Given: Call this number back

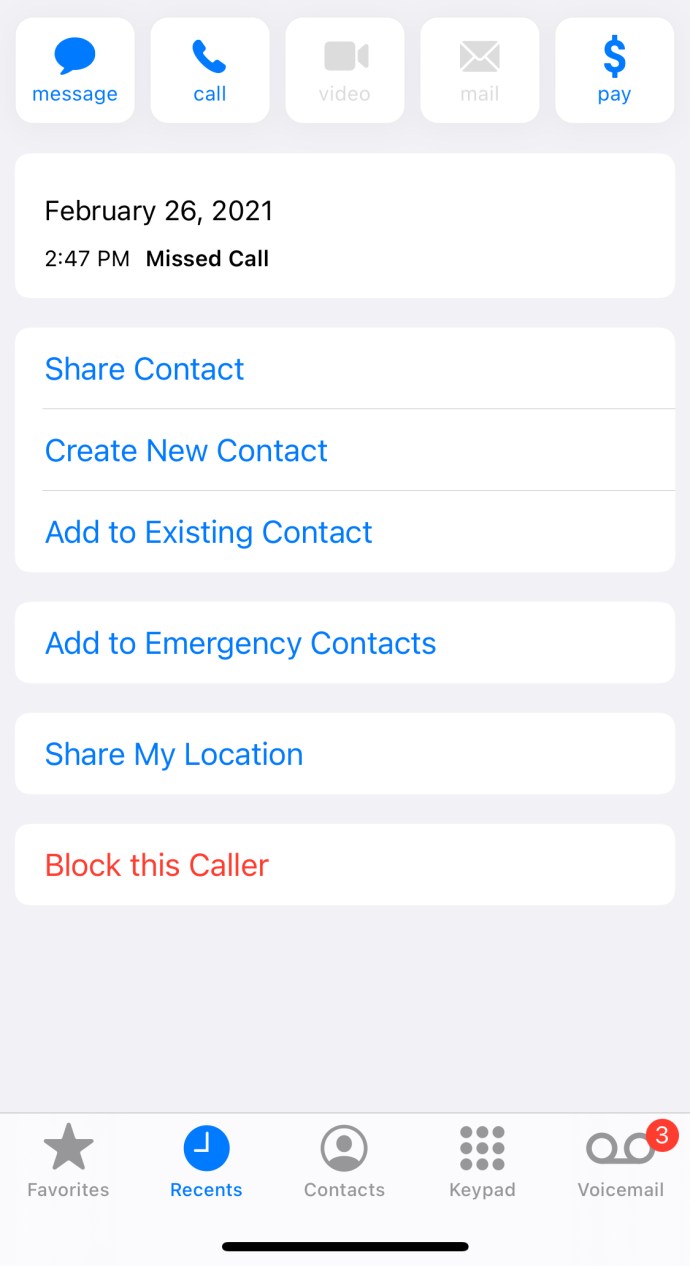Looking at the screenshot, I should [x=210, y=70].
